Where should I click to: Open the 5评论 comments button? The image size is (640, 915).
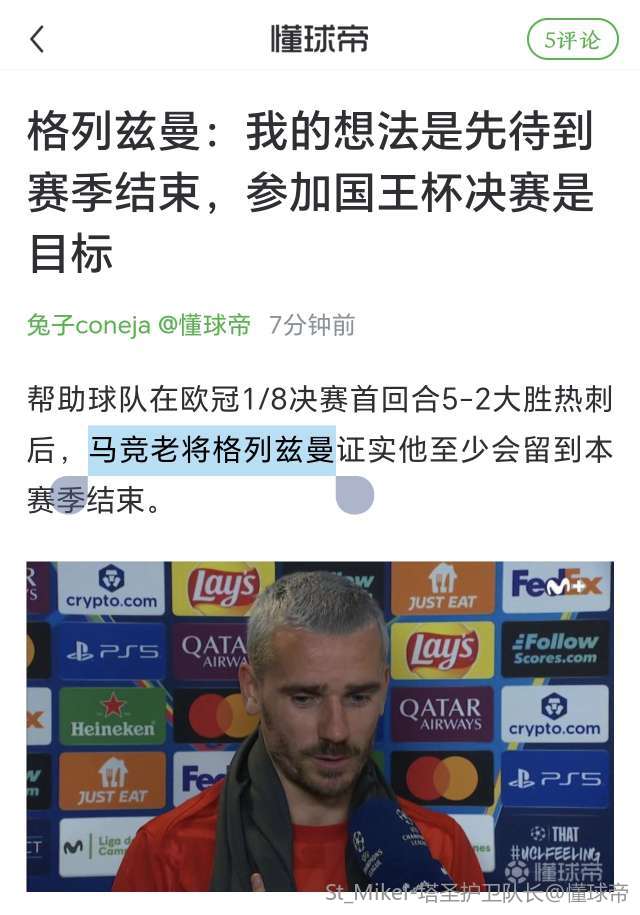tap(572, 40)
